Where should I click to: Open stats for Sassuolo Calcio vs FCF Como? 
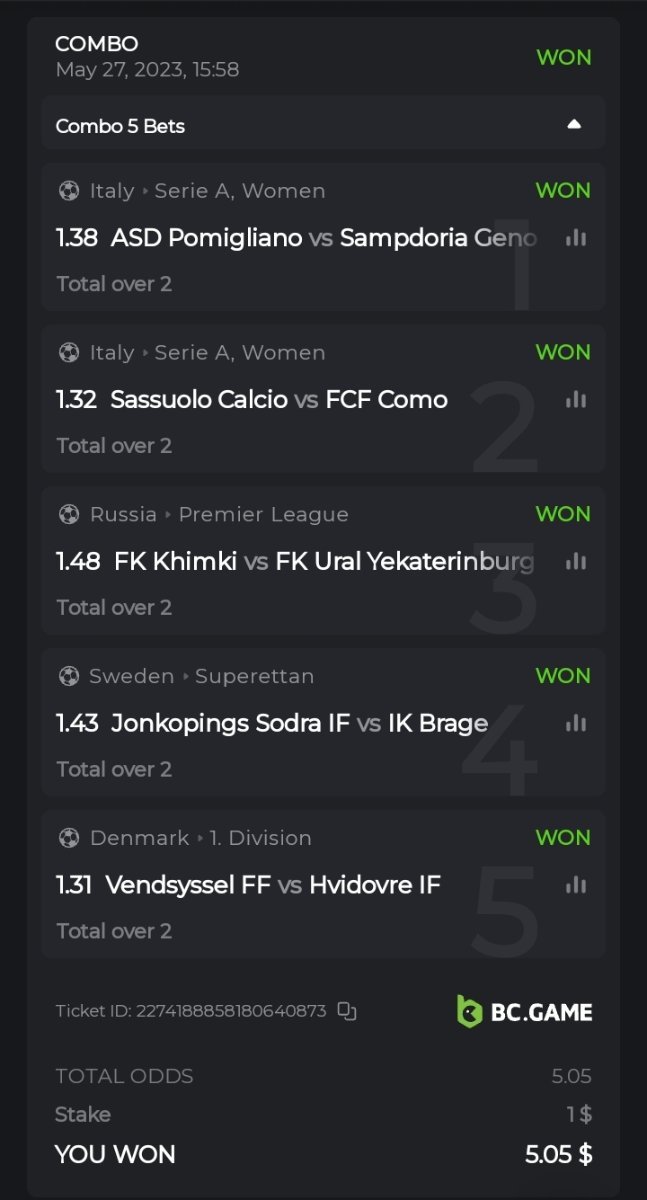tap(575, 400)
